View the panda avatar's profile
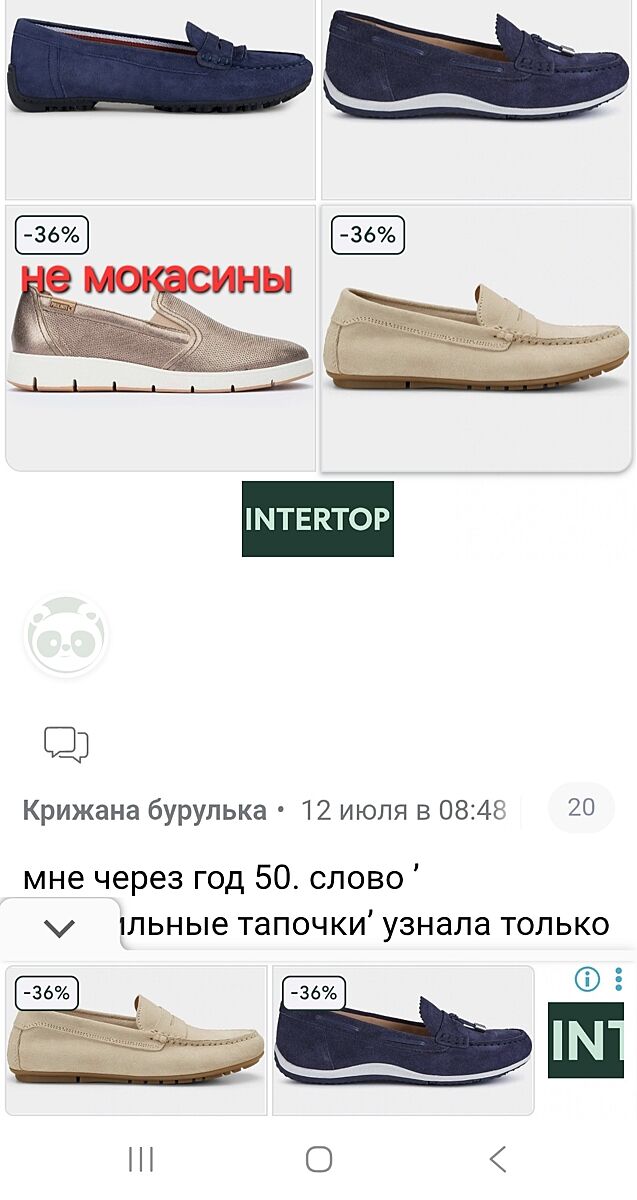637x1200 pixels. click(66, 635)
